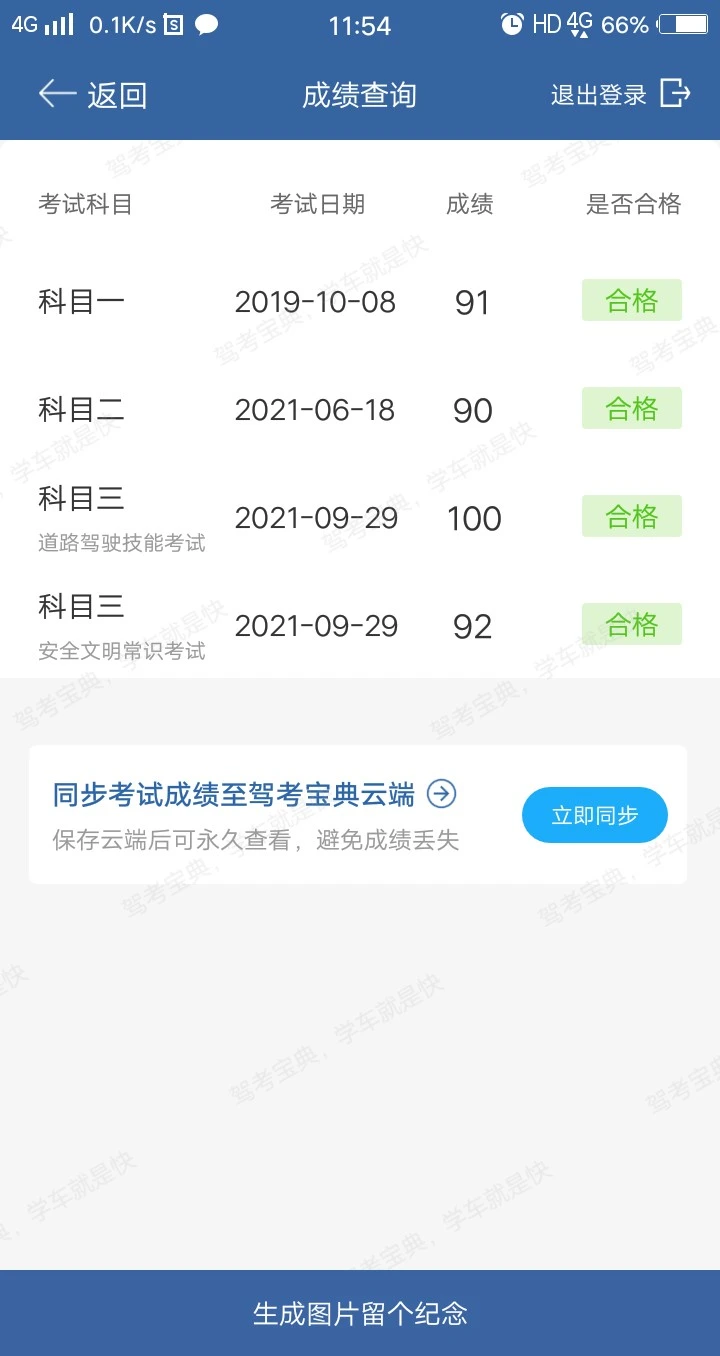This screenshot has height=1356, width=720.
Task: Go back with the 返回 arrow
Action: pyautogui.click(x=92, y=95)
